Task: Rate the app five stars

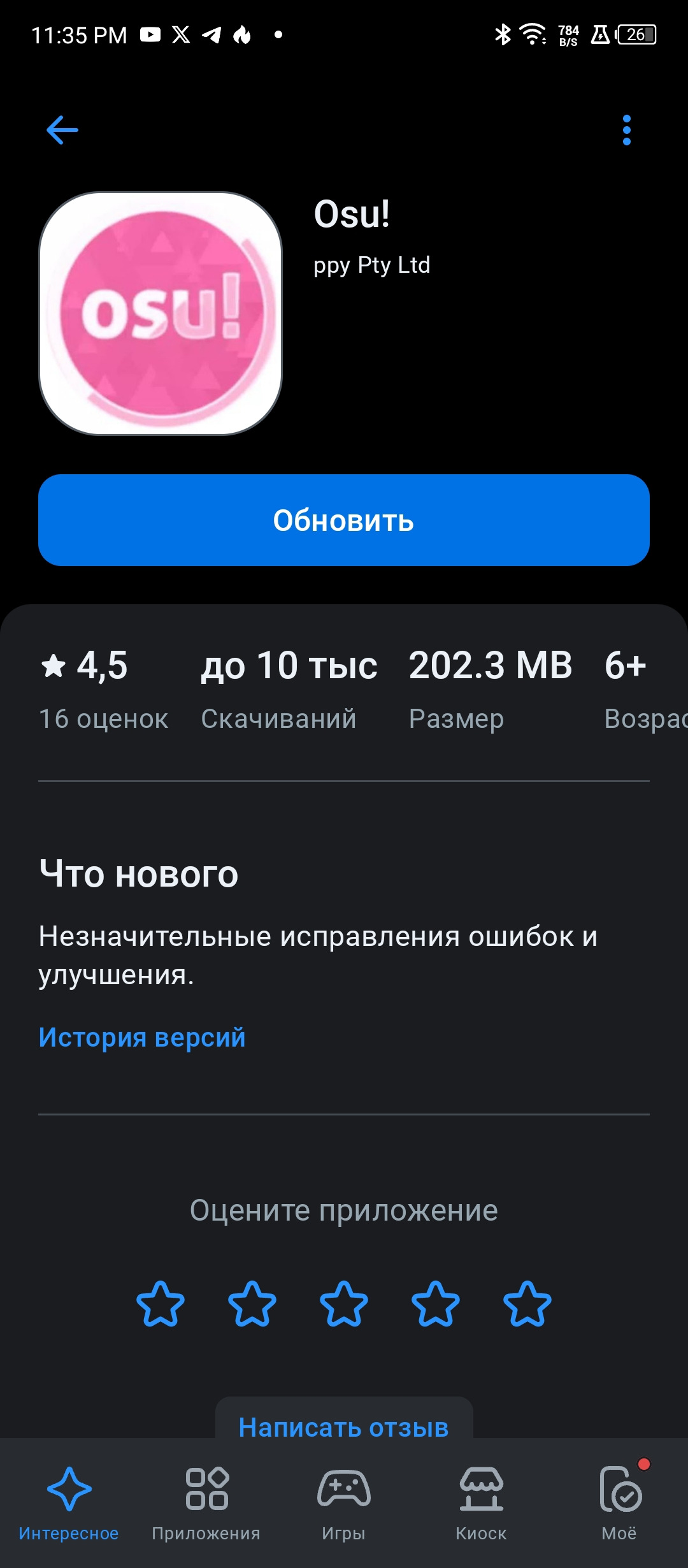Action: click(527, 1304)
